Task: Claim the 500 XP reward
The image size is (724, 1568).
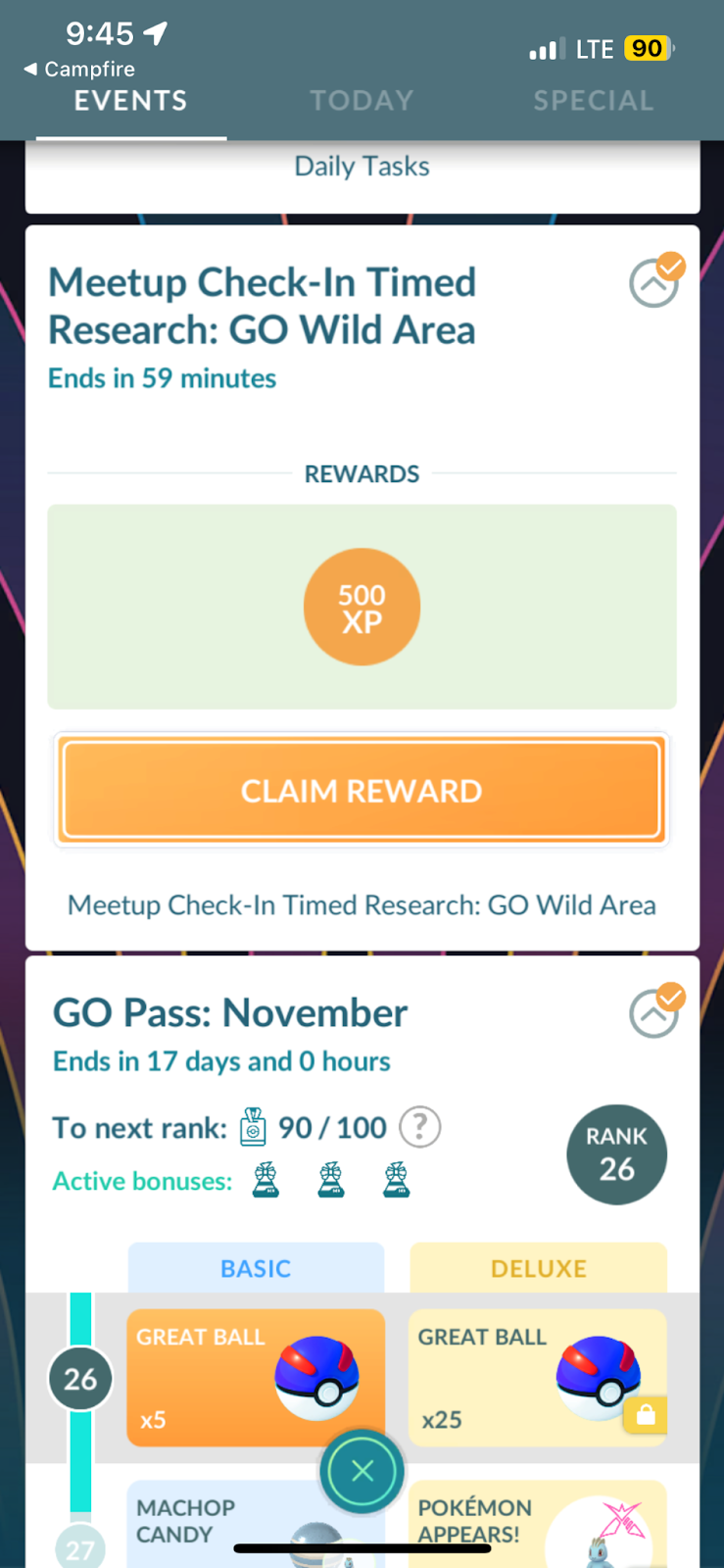Action: 362,790
